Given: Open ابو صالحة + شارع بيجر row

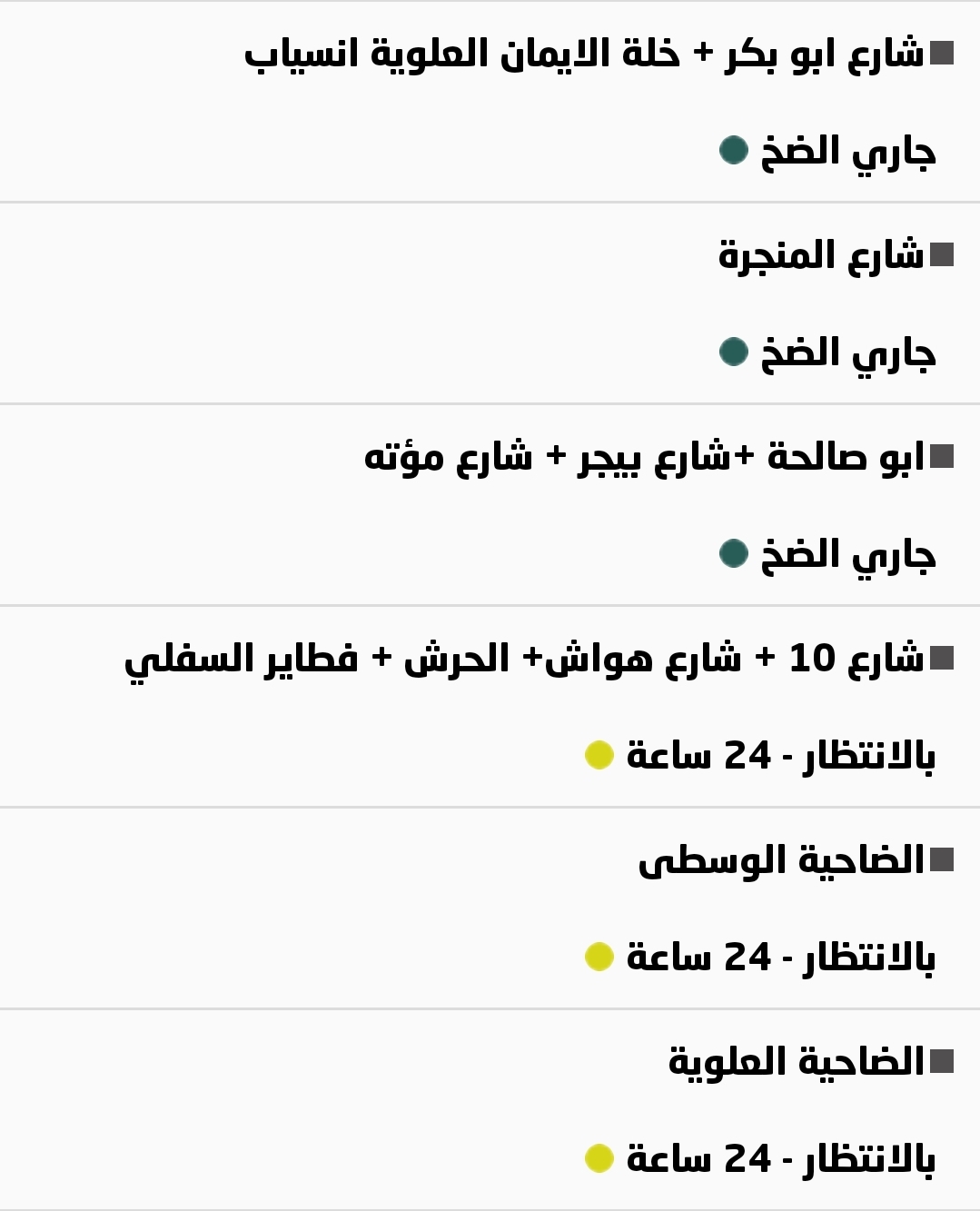Looking at the screenshot, I should [643, 457].
